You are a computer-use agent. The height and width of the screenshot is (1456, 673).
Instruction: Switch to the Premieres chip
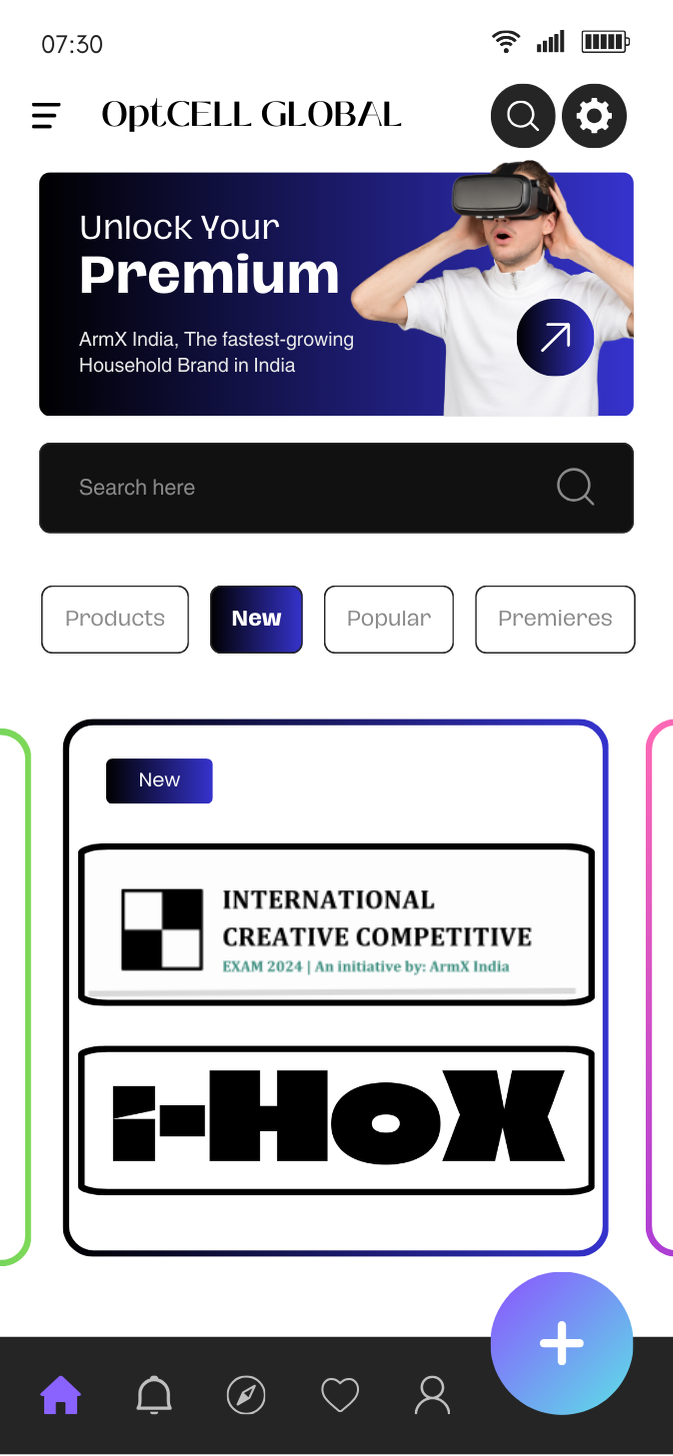pyautogui.click(x=555, y=619)
